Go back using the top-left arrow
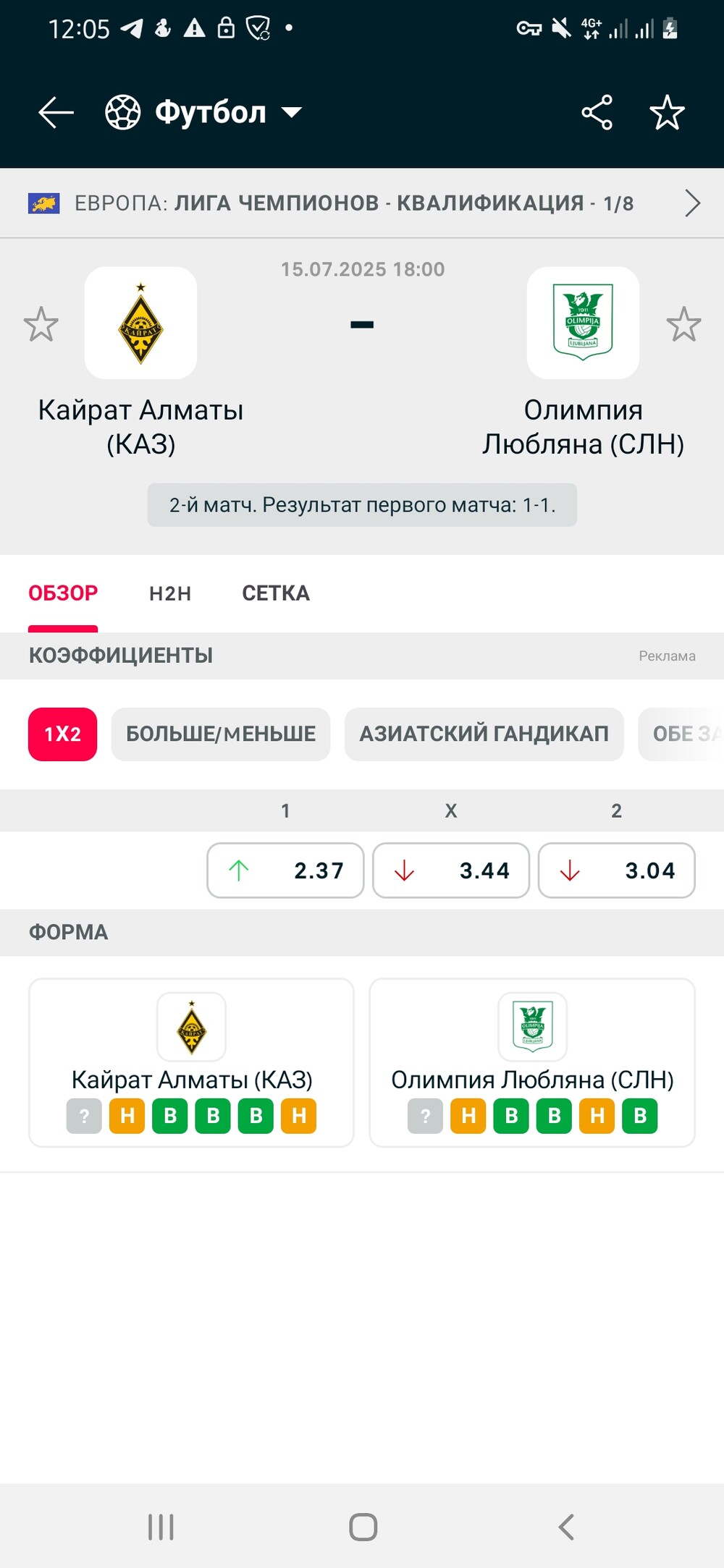The height and width of the screenshot is (1568, 724). click(x=56, y=113)
